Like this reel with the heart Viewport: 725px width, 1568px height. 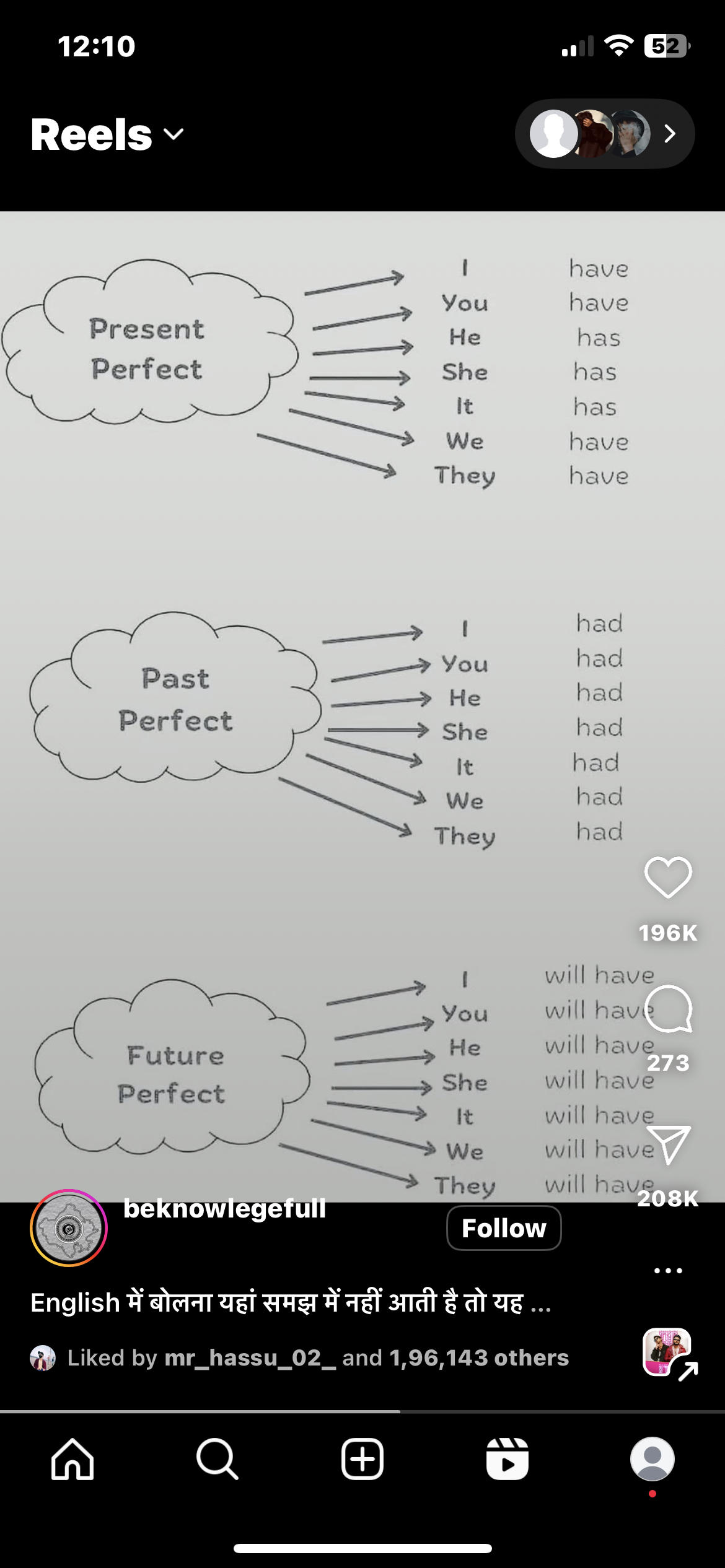[667, 877]
